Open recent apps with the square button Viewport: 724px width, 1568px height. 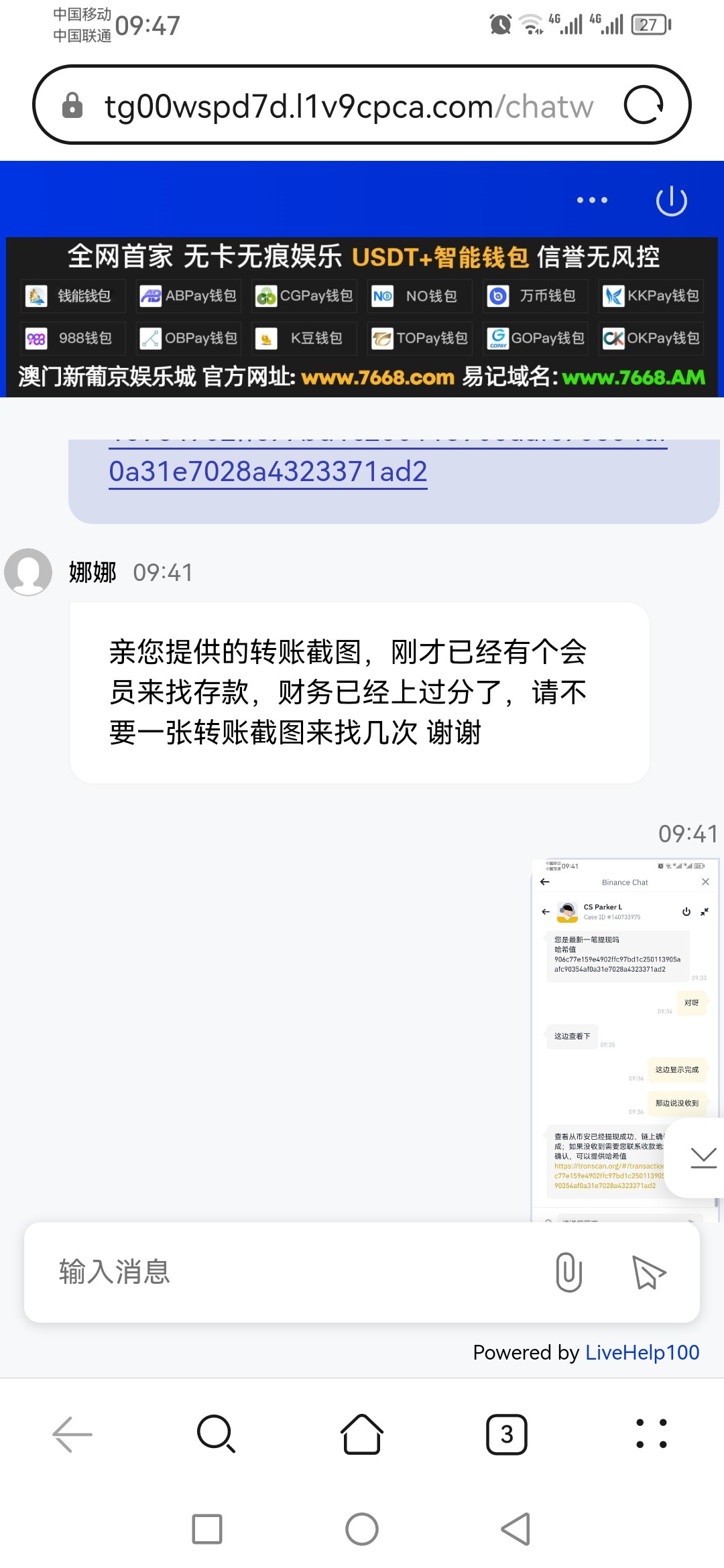(x=207, y=1529)
